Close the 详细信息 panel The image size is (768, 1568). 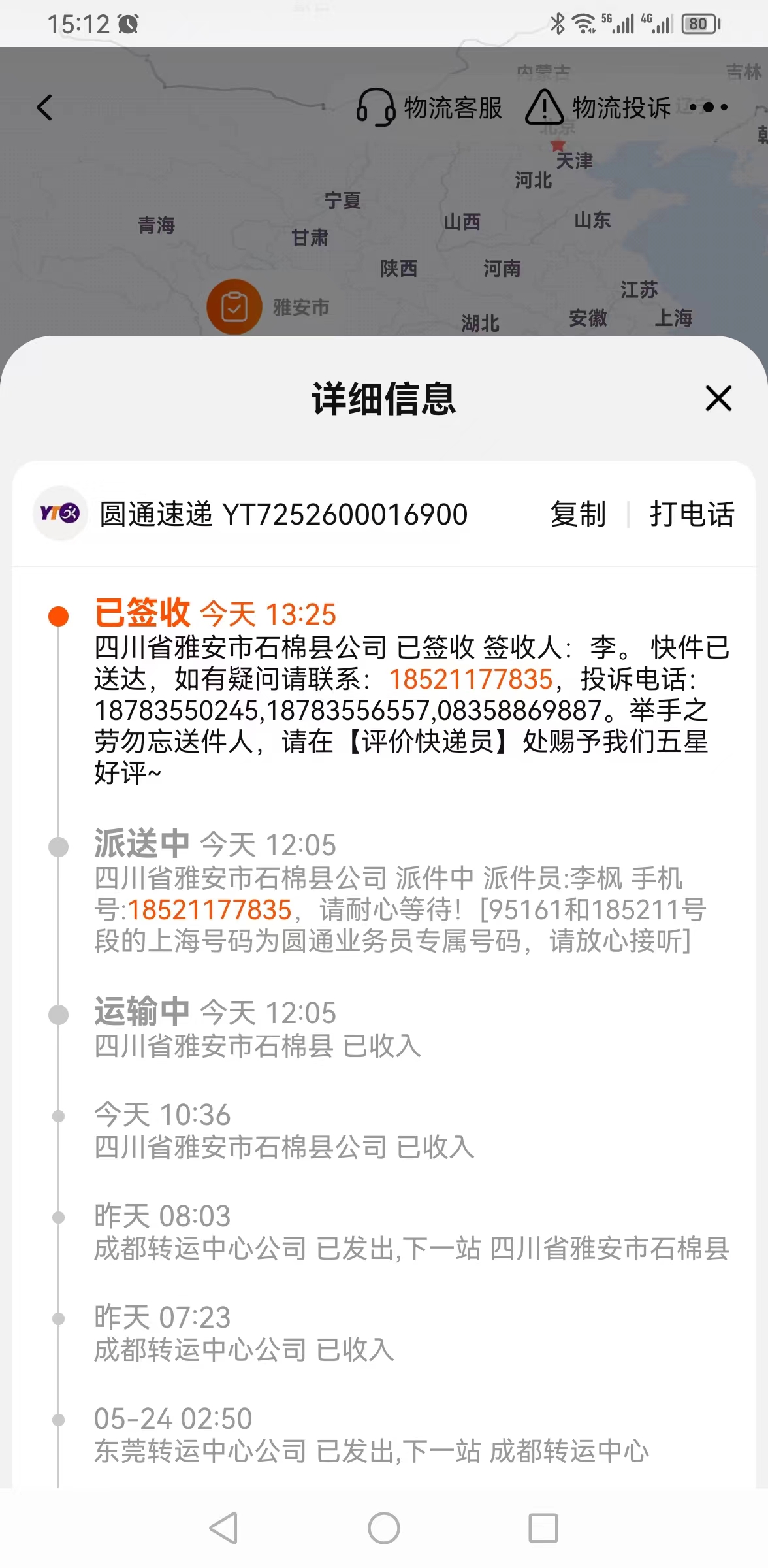718,398
